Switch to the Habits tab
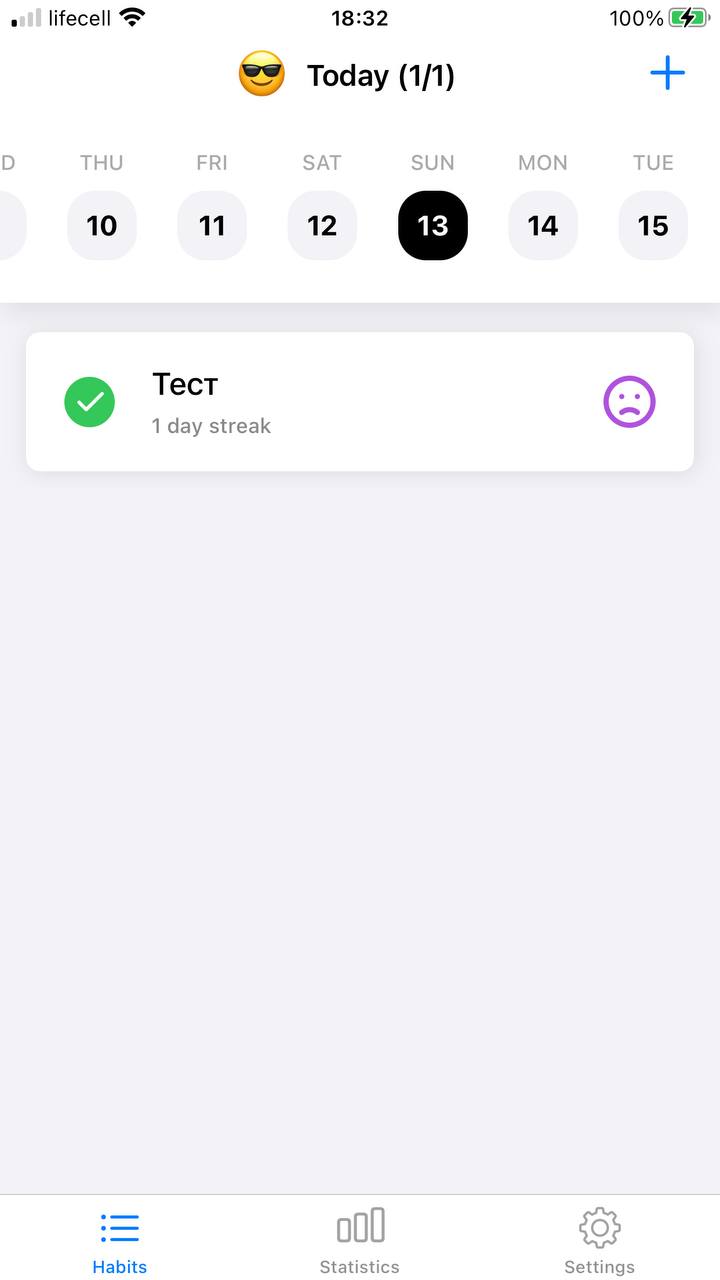 [120, 1240]
